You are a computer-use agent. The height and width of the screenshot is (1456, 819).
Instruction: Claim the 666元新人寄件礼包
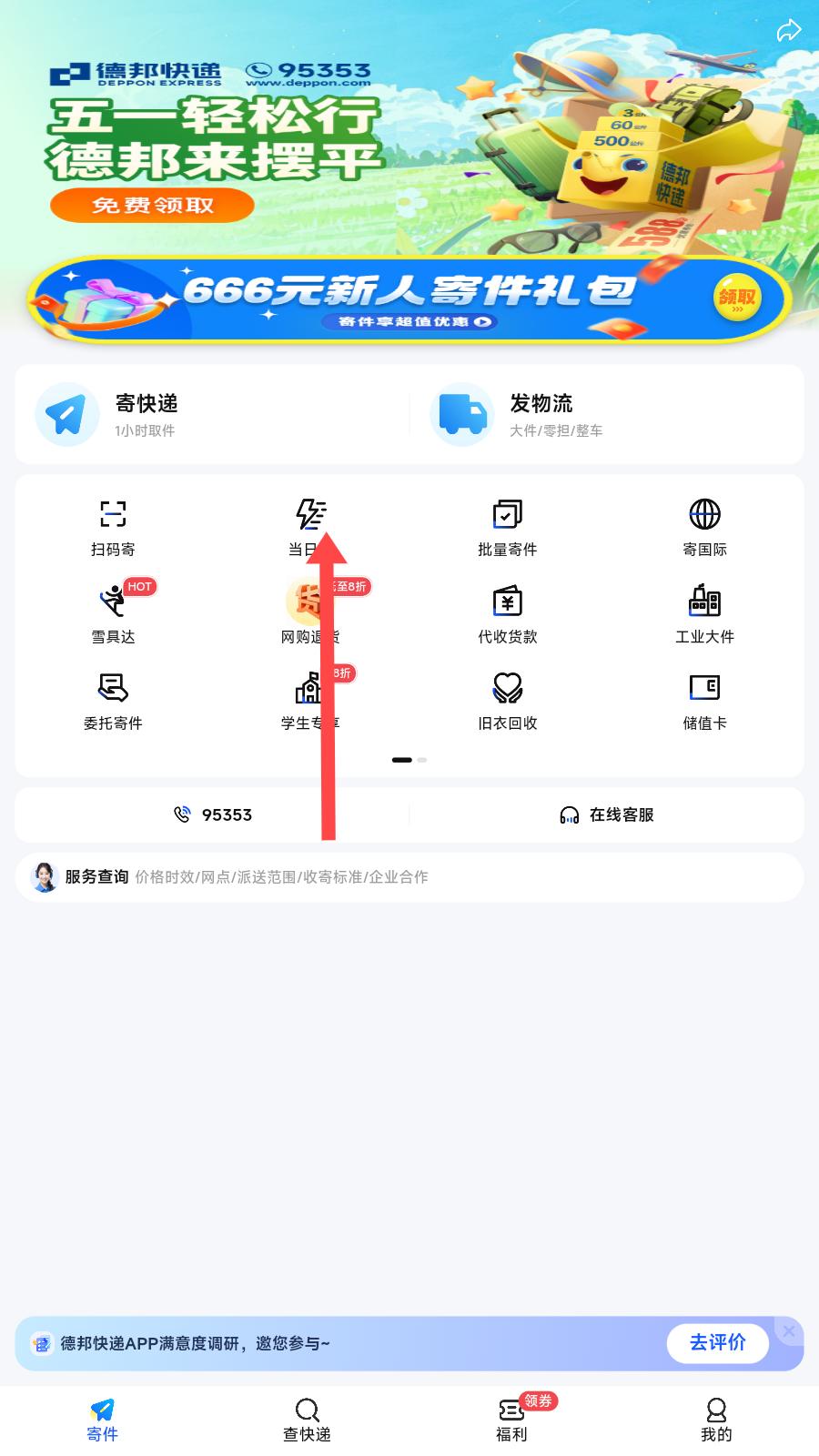736,298
